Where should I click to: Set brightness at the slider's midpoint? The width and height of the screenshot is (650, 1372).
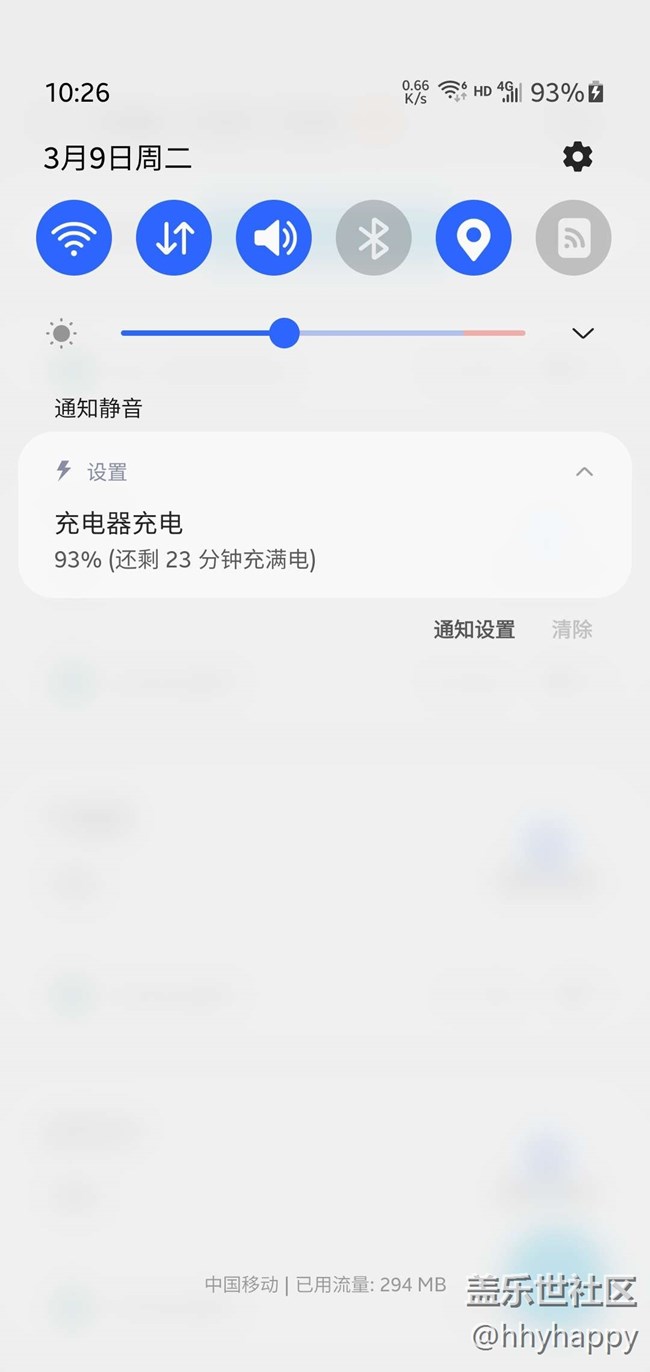point(323,333)
